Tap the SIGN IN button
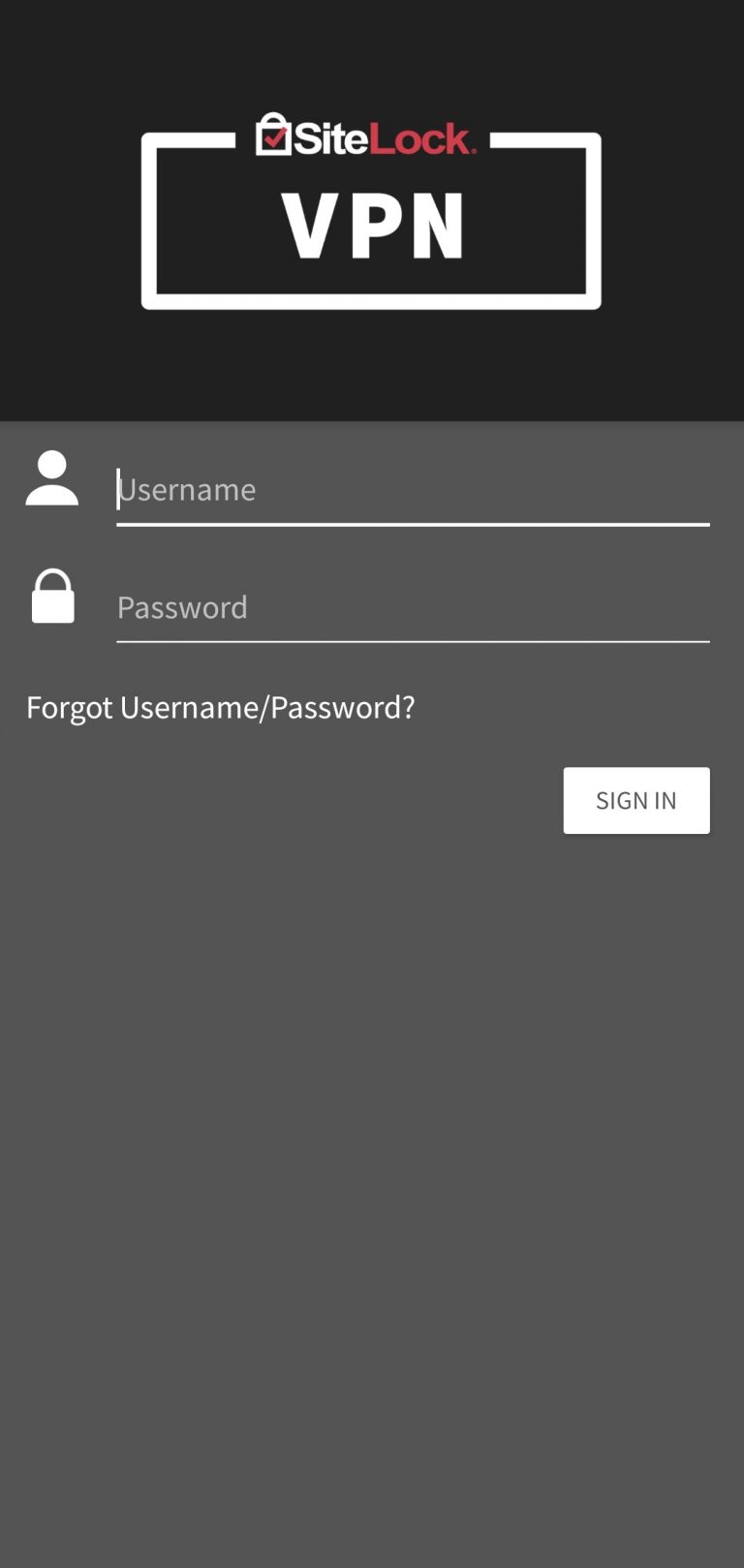The width and height of the screenshot is (744, 1568). 636,801
